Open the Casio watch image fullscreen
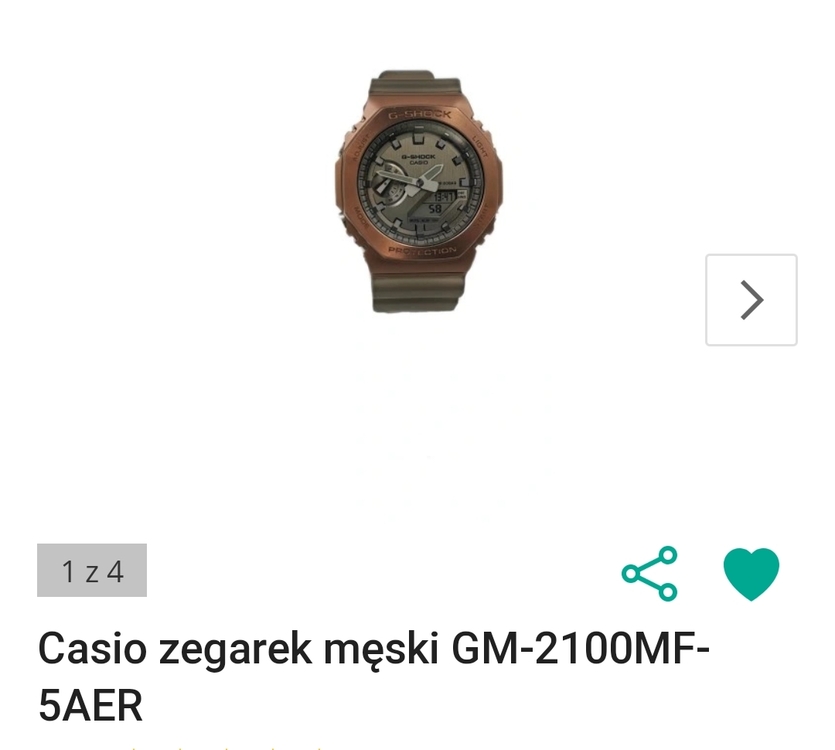Image resolution: width=835 pixels, height=750 pixels. coord(418,192)
